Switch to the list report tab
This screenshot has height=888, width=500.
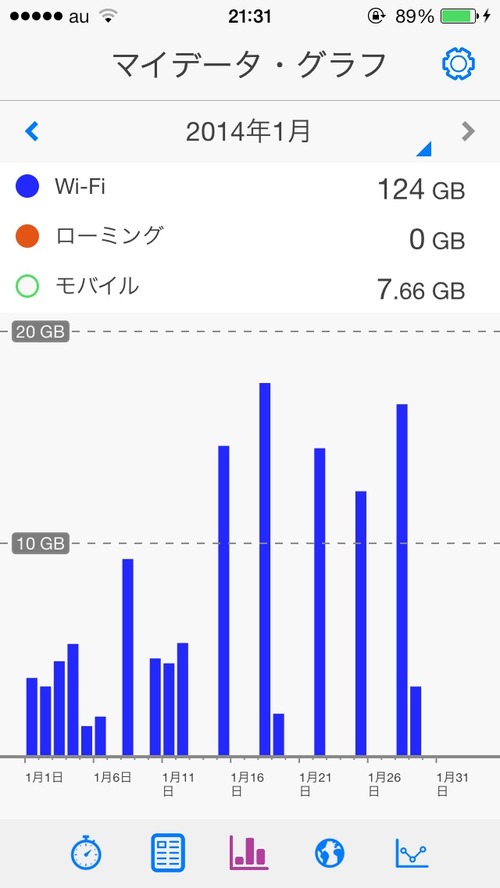click(168, 852)
